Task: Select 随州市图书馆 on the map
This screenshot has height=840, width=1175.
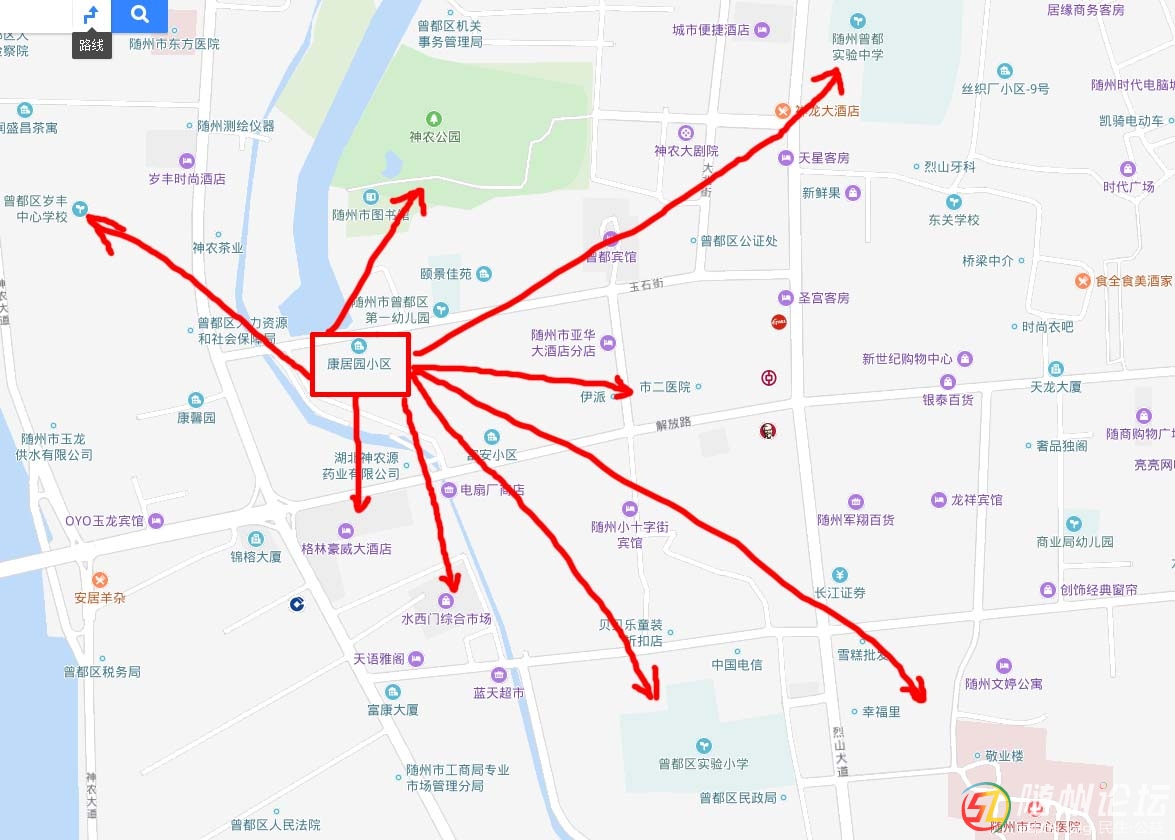Action: point(370,196)
